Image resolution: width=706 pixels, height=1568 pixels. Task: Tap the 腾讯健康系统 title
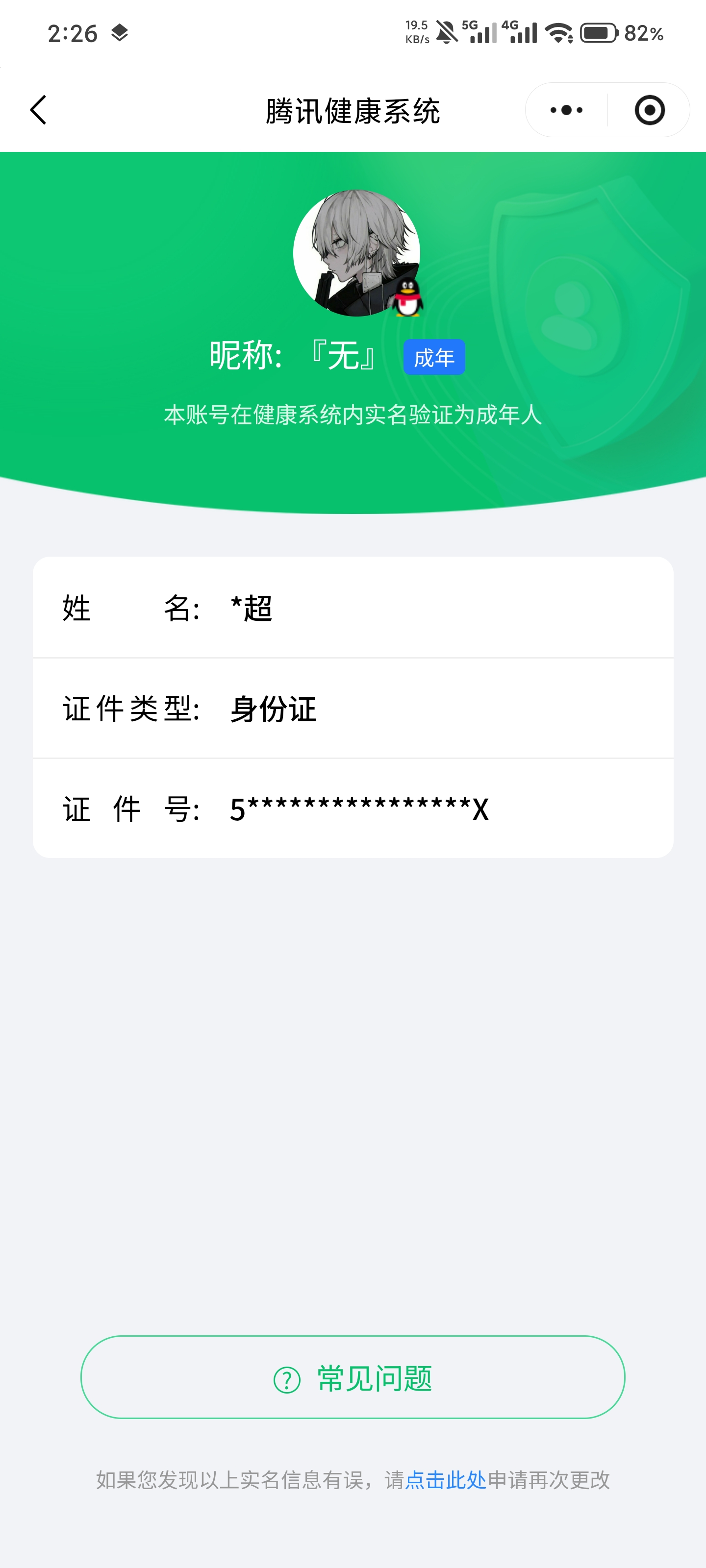353,110
